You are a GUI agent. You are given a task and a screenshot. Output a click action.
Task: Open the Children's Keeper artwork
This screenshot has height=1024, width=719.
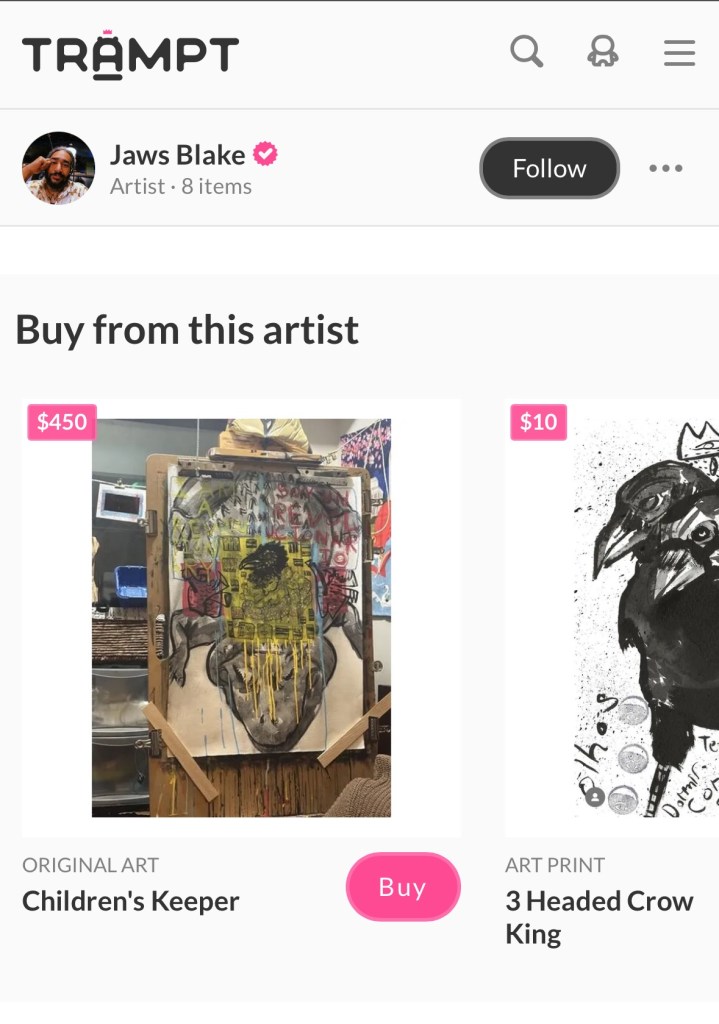pos(241,617)
